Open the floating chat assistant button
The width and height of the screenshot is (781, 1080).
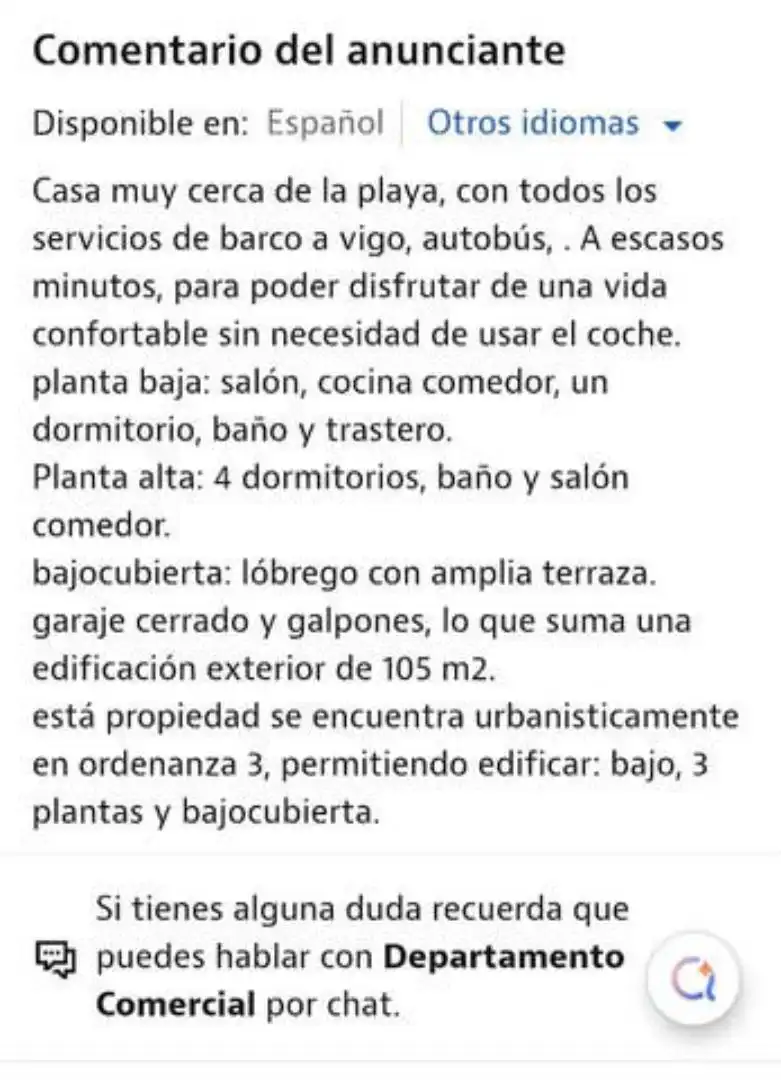[x=694, y=979]
